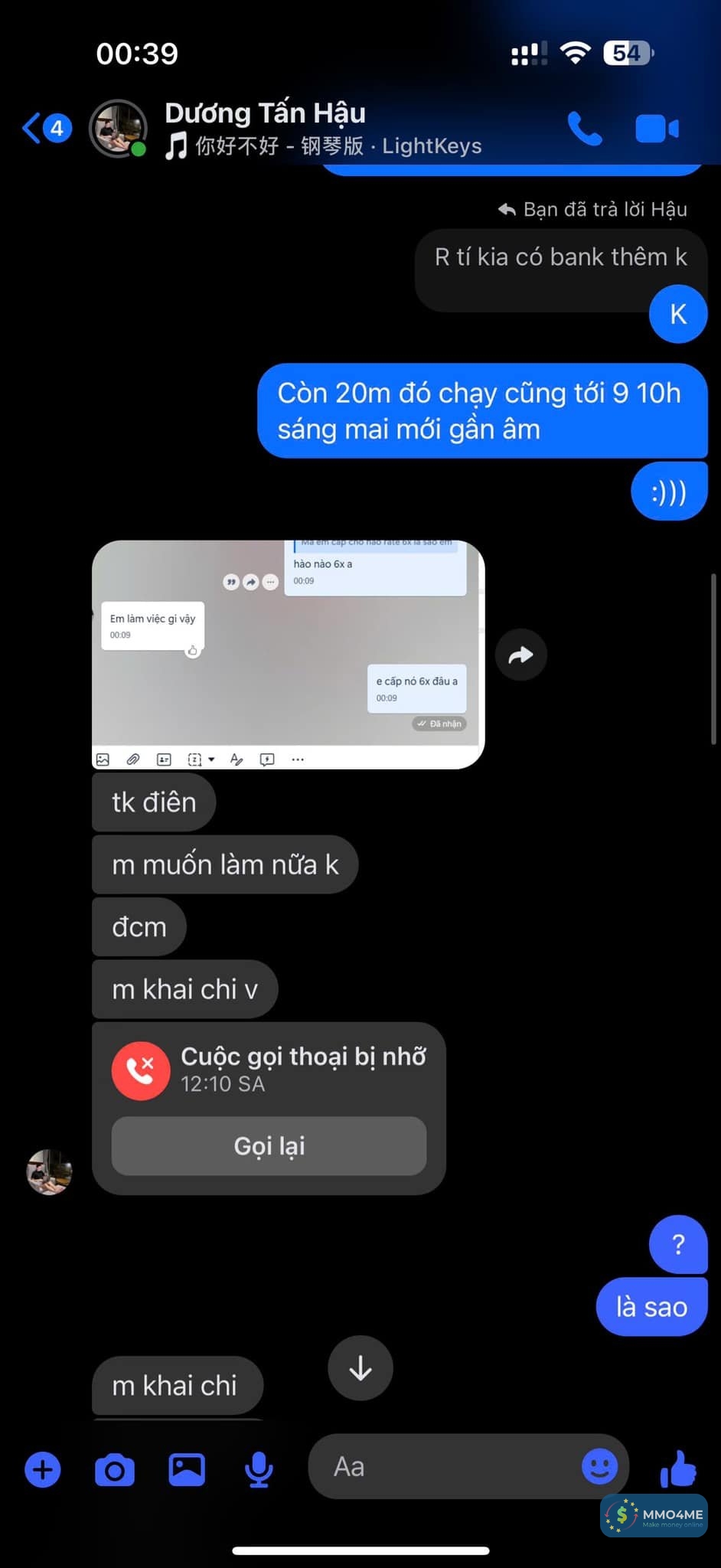Start a video call with Dương Tấn Hậu
Screen dimensions: 721x1568
(656, 129)
